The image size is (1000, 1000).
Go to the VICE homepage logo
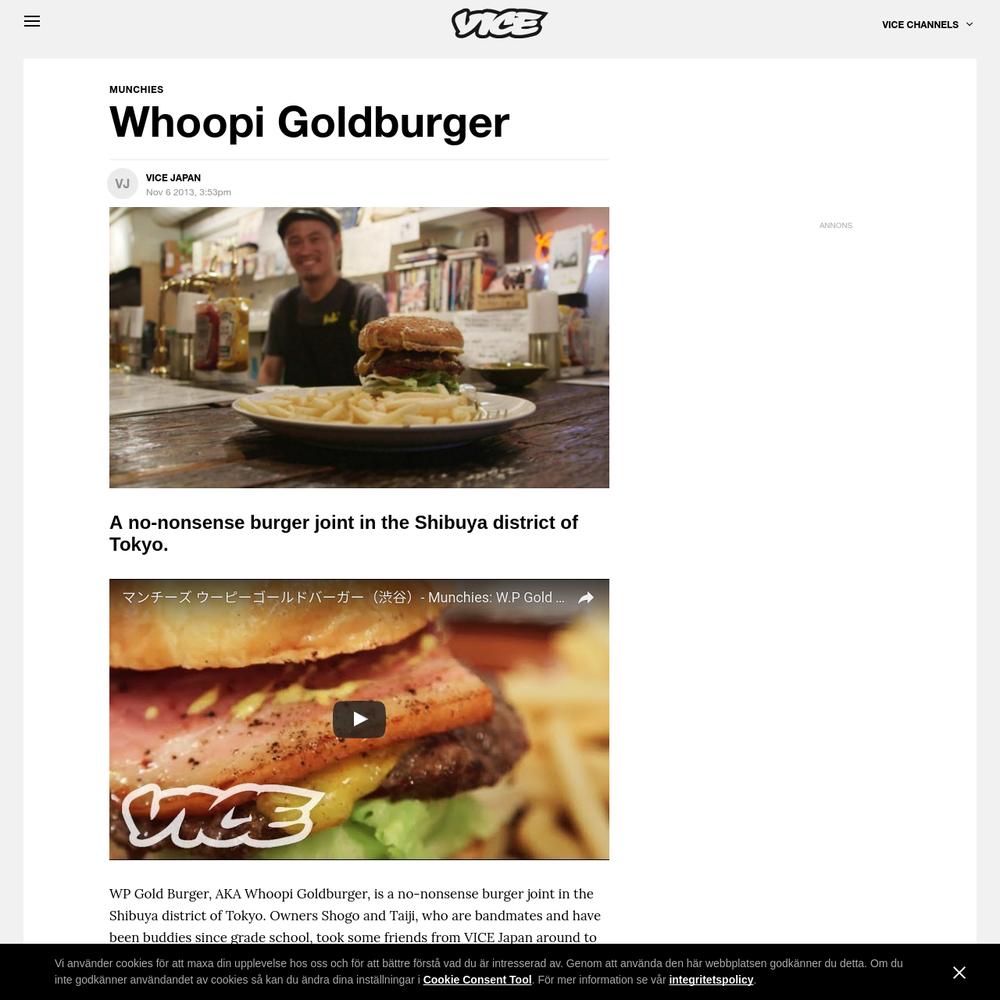499,23
